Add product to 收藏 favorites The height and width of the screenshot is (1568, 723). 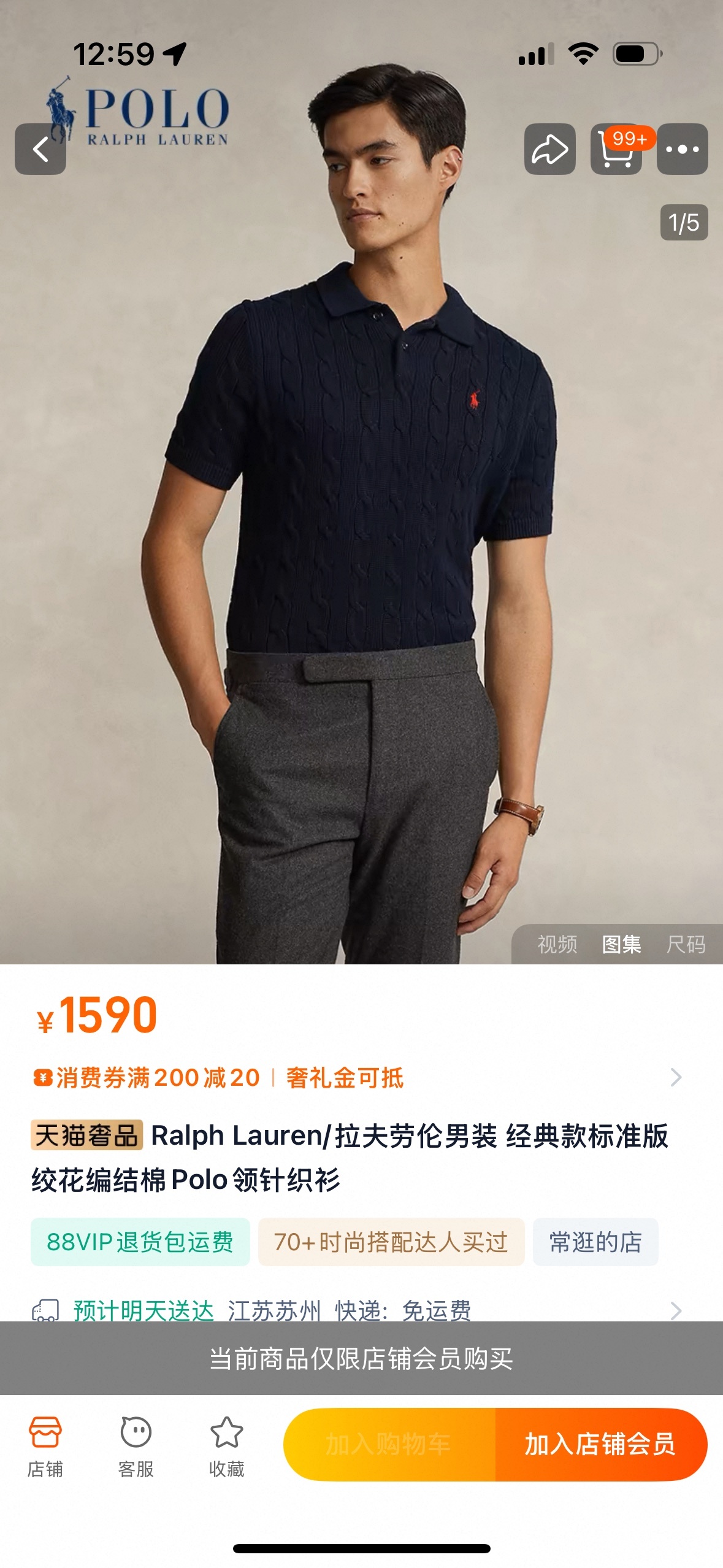click(226, 1445)
